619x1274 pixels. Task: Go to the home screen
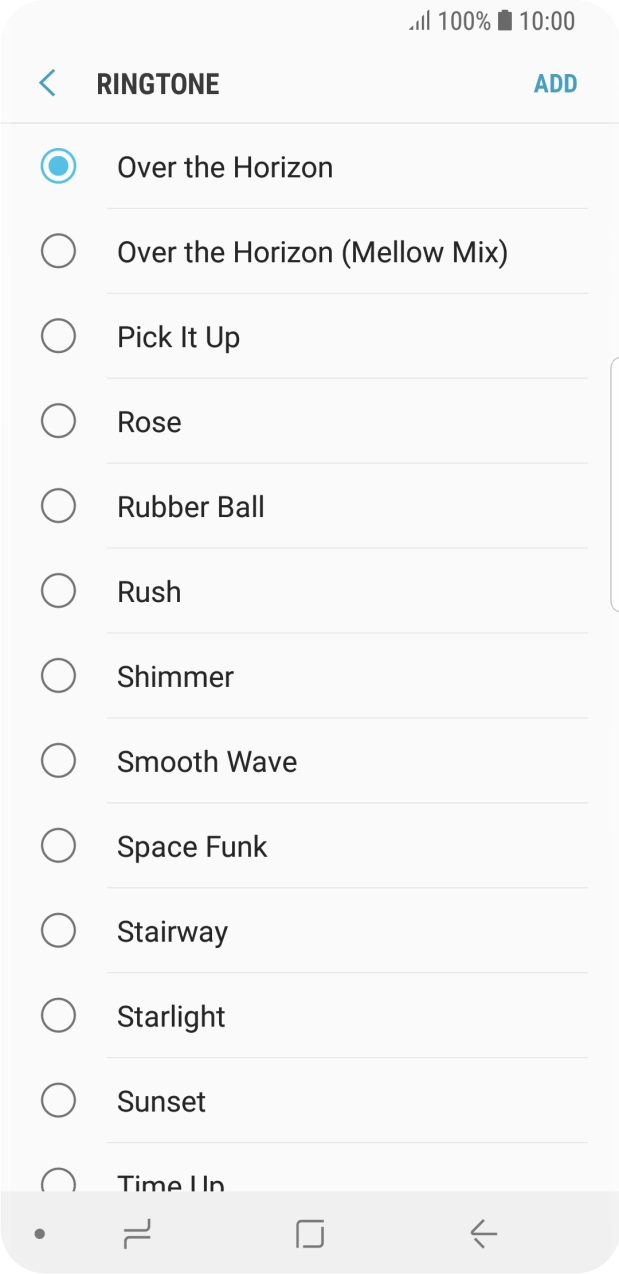point(310,1235)
